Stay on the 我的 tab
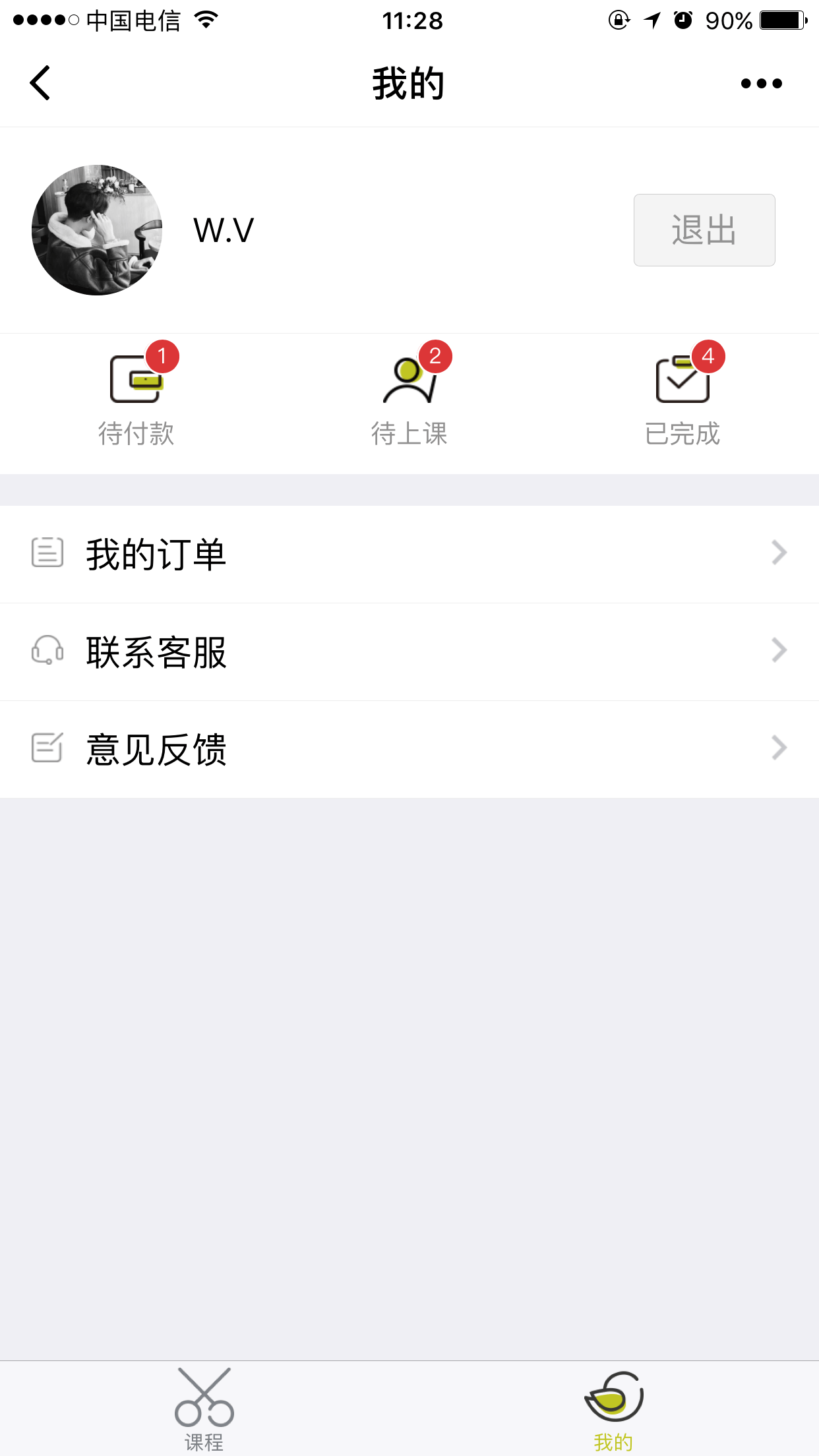This screenshot has width=819, height=1456. [614, 1408]
